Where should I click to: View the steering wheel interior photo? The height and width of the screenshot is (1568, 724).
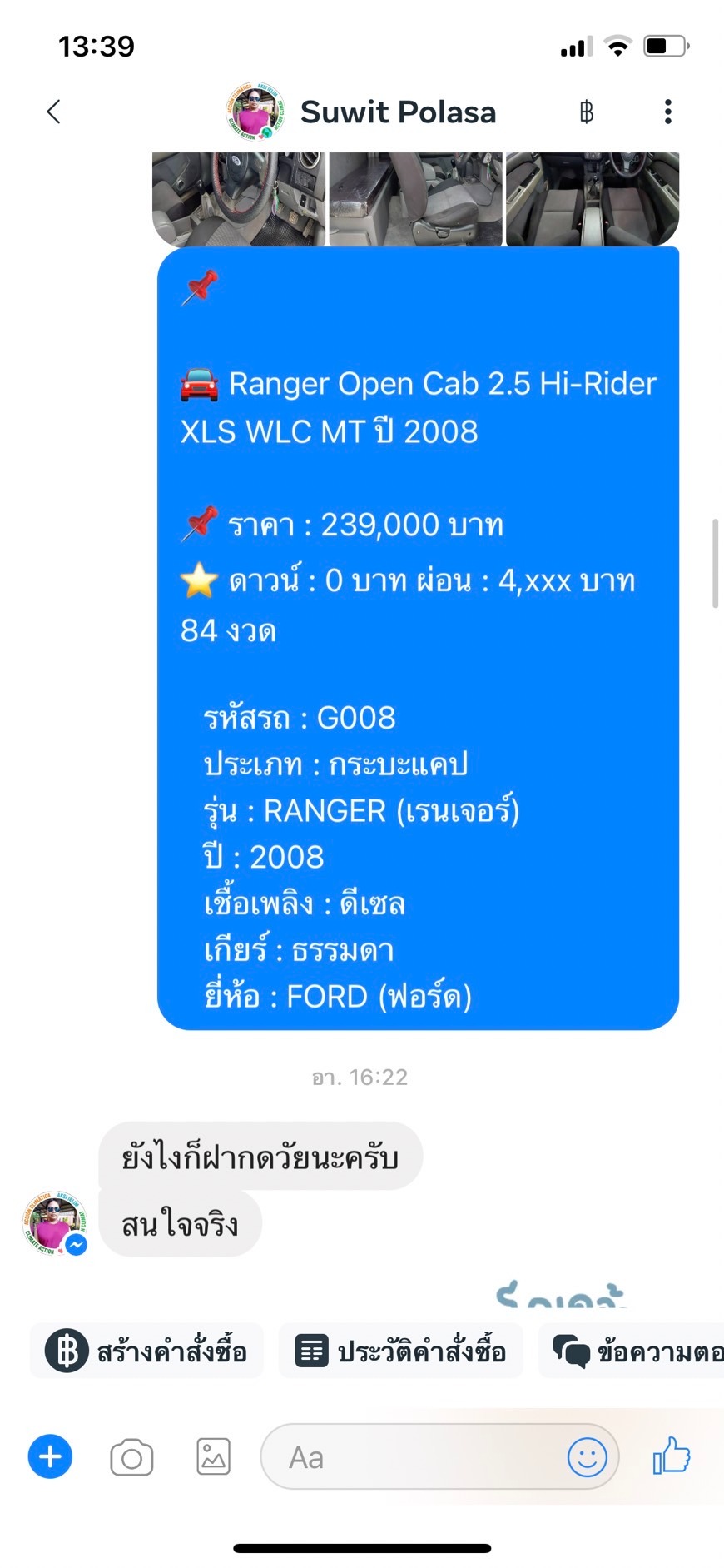pyautogui.click(x=239, y=199)
